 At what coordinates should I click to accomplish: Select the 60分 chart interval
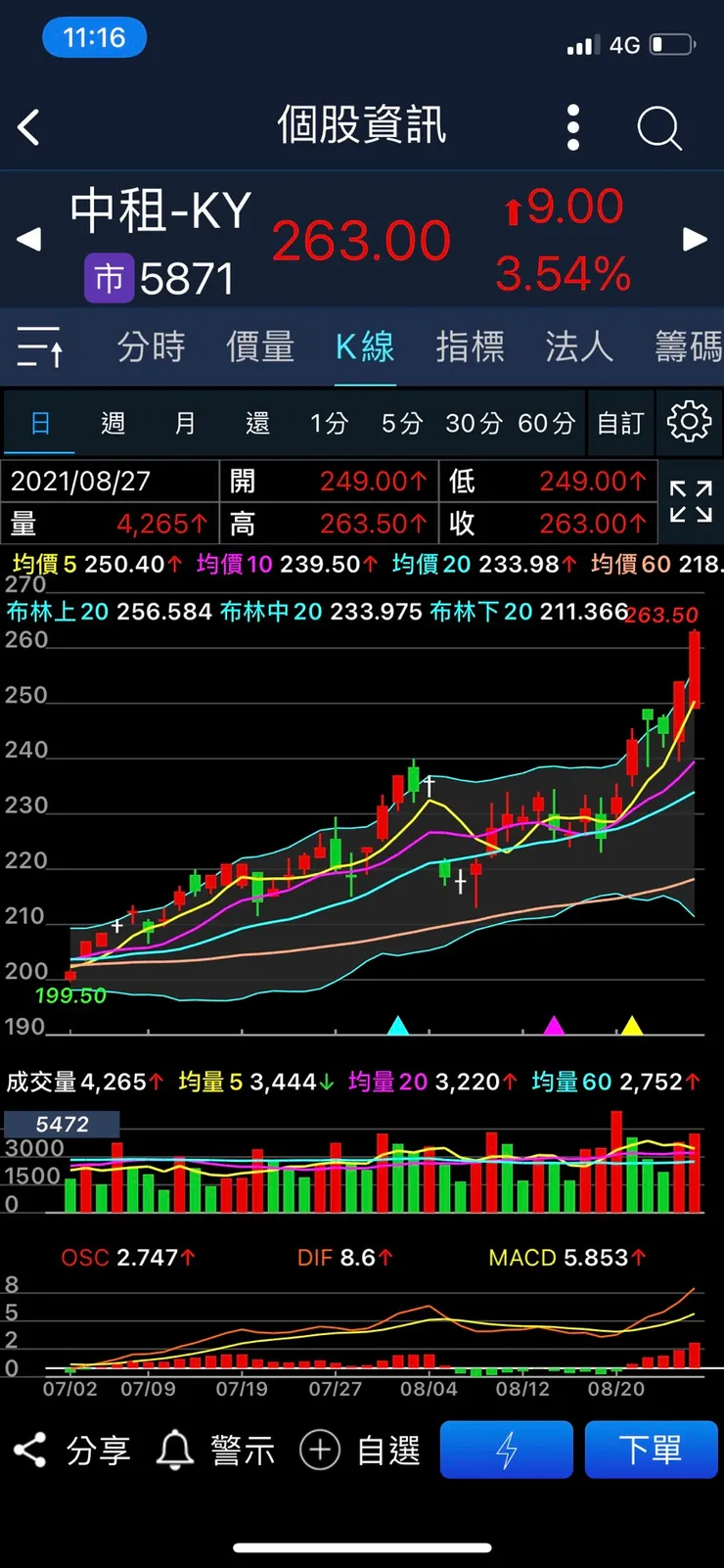click(x=546, y=423)
